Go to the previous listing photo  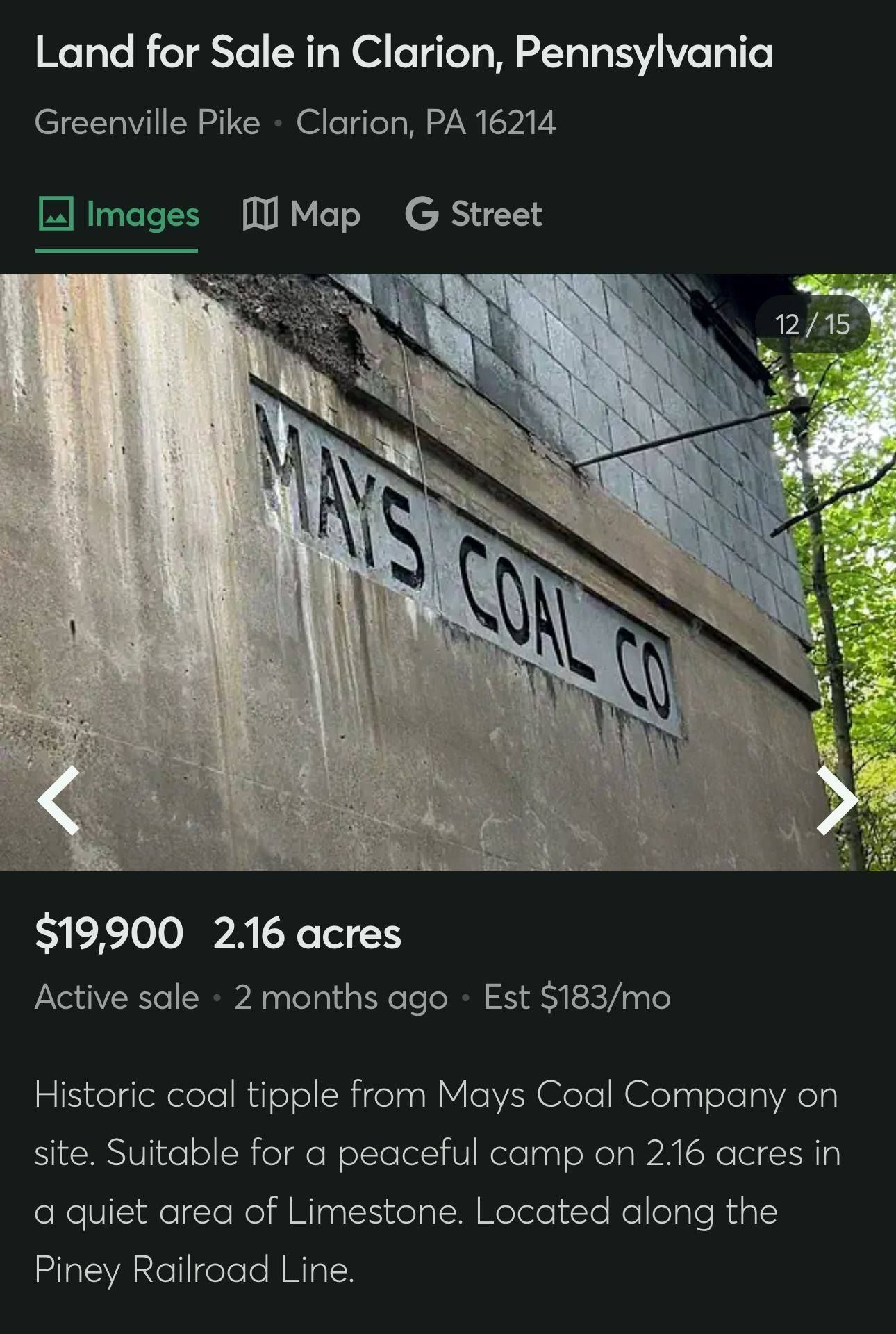pyautogui.click(x=59, y=800)
